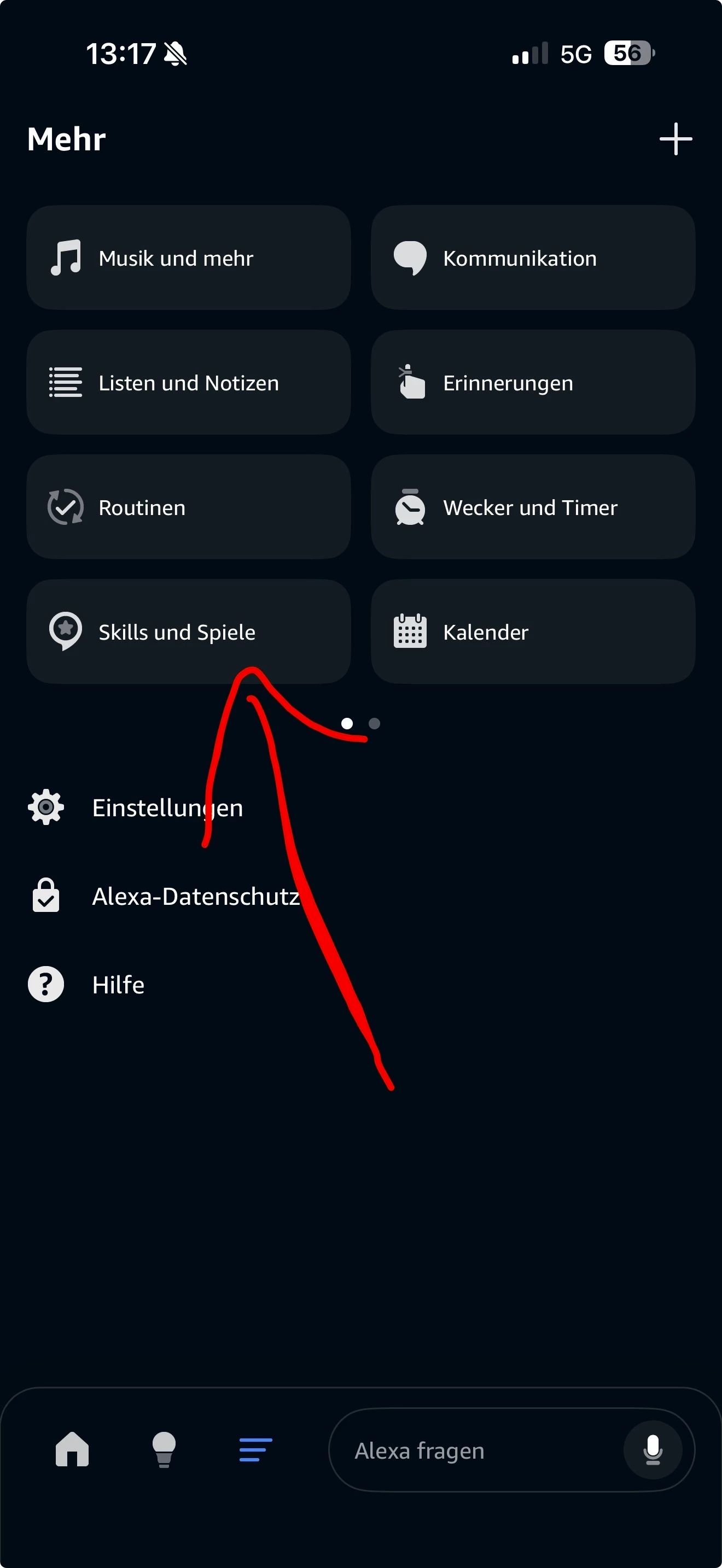The image size is (722, 1568).
Task: Select the Mehr menu tab
Action: tap(255, 1449)
